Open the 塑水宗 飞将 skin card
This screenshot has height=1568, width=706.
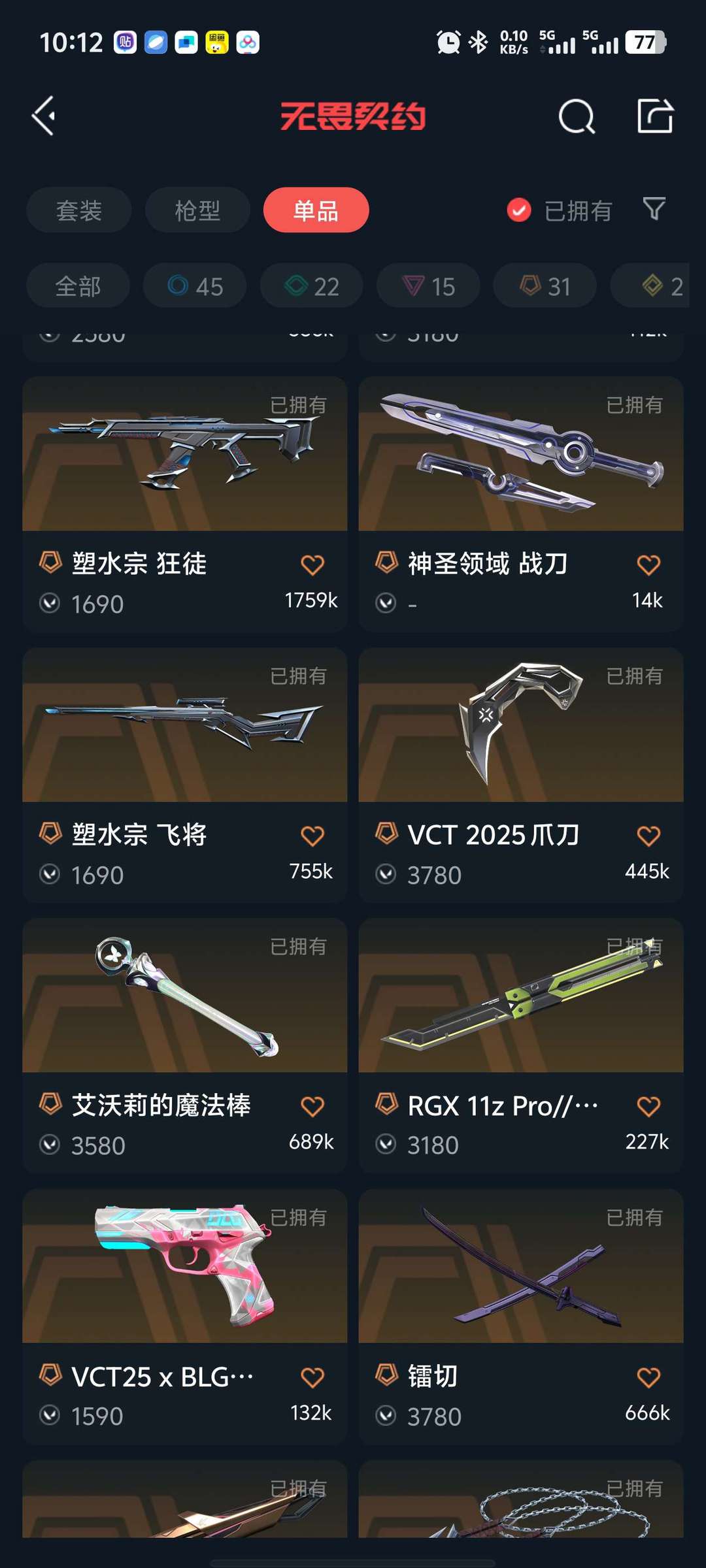185,775
